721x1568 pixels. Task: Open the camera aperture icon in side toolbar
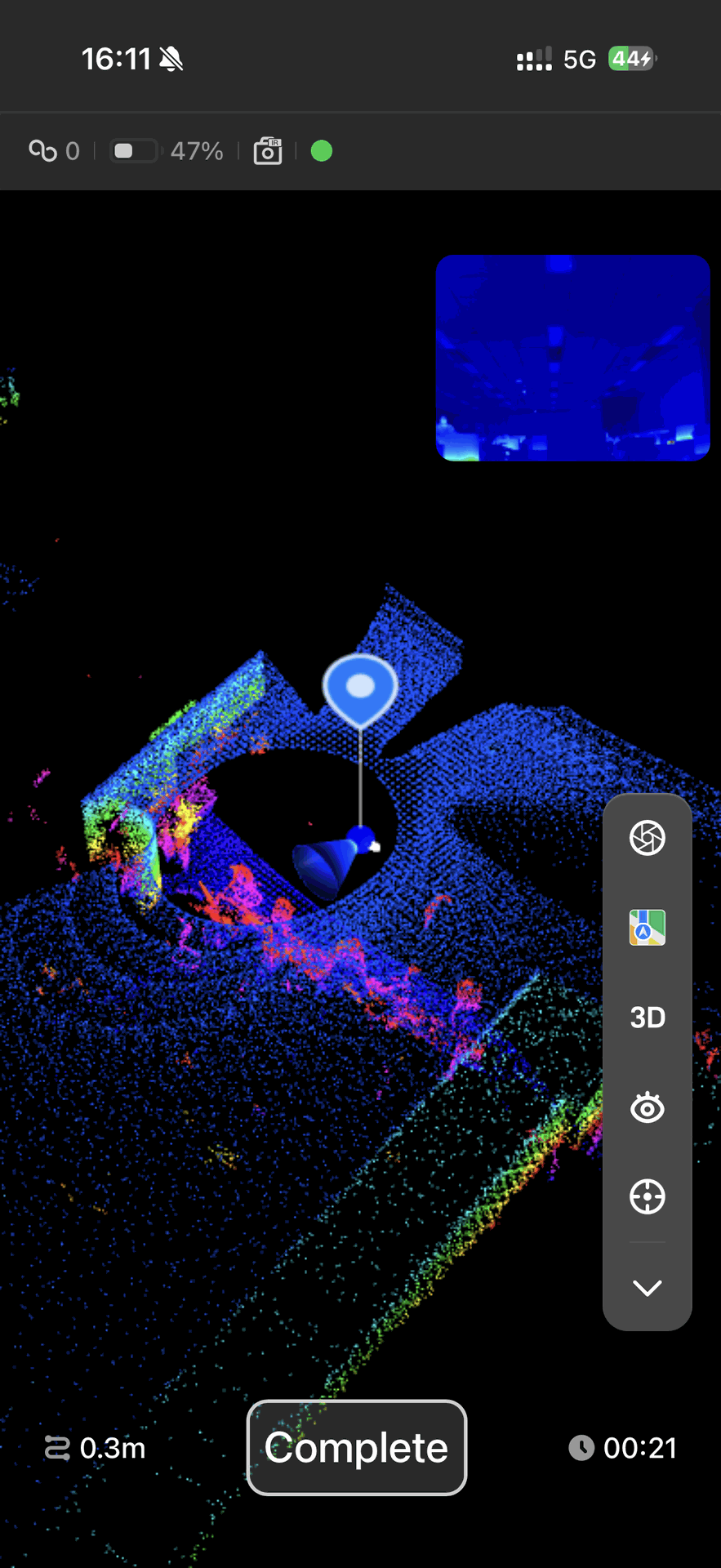pos(648,838)
